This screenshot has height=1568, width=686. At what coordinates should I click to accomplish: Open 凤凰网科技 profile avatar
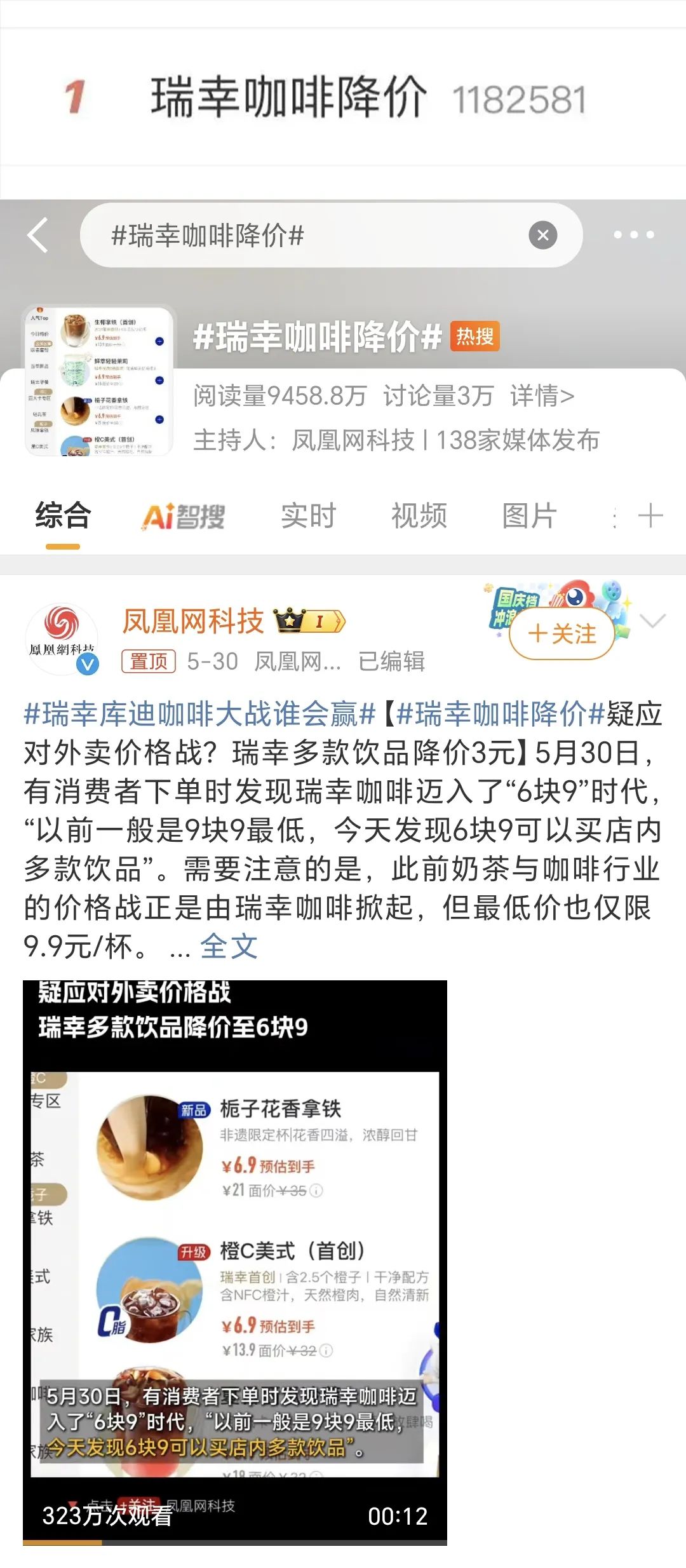[62, 637]
